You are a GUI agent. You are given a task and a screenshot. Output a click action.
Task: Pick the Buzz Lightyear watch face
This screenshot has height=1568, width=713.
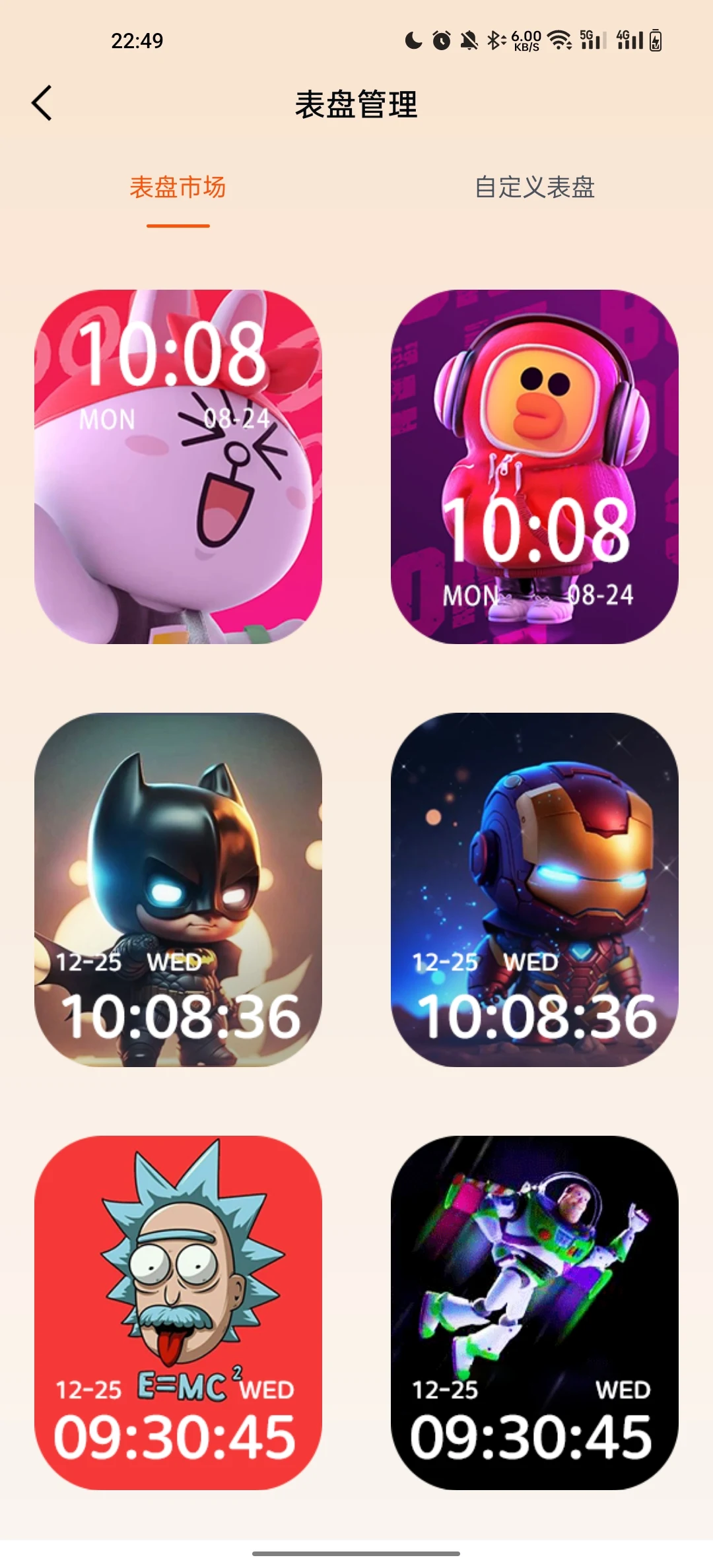tap(535, 1313)
